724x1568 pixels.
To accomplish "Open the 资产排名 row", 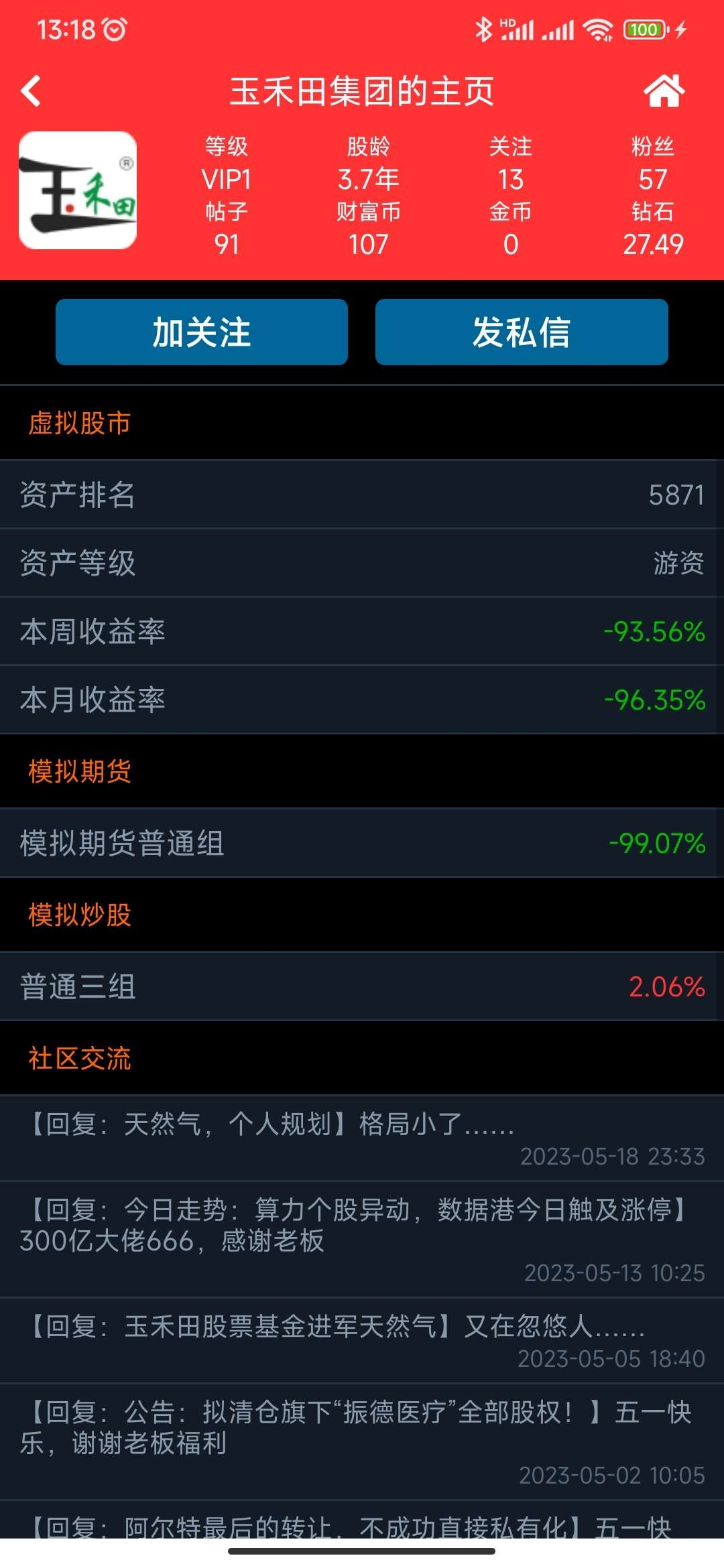I will [x=362, y=495].
